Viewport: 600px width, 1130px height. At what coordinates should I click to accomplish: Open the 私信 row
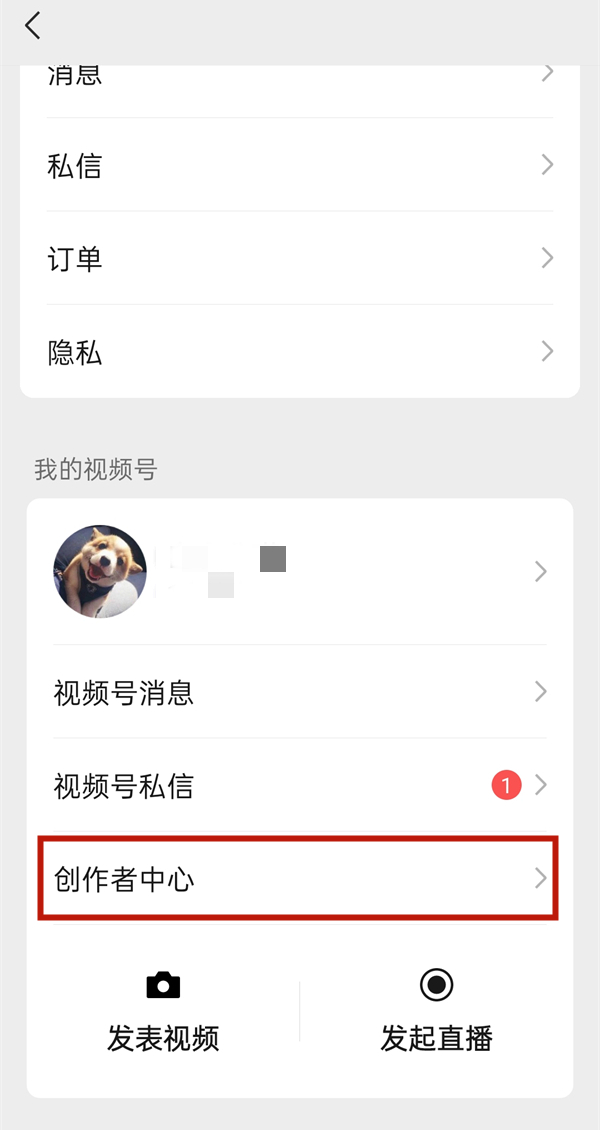click(x=299, y=165)
